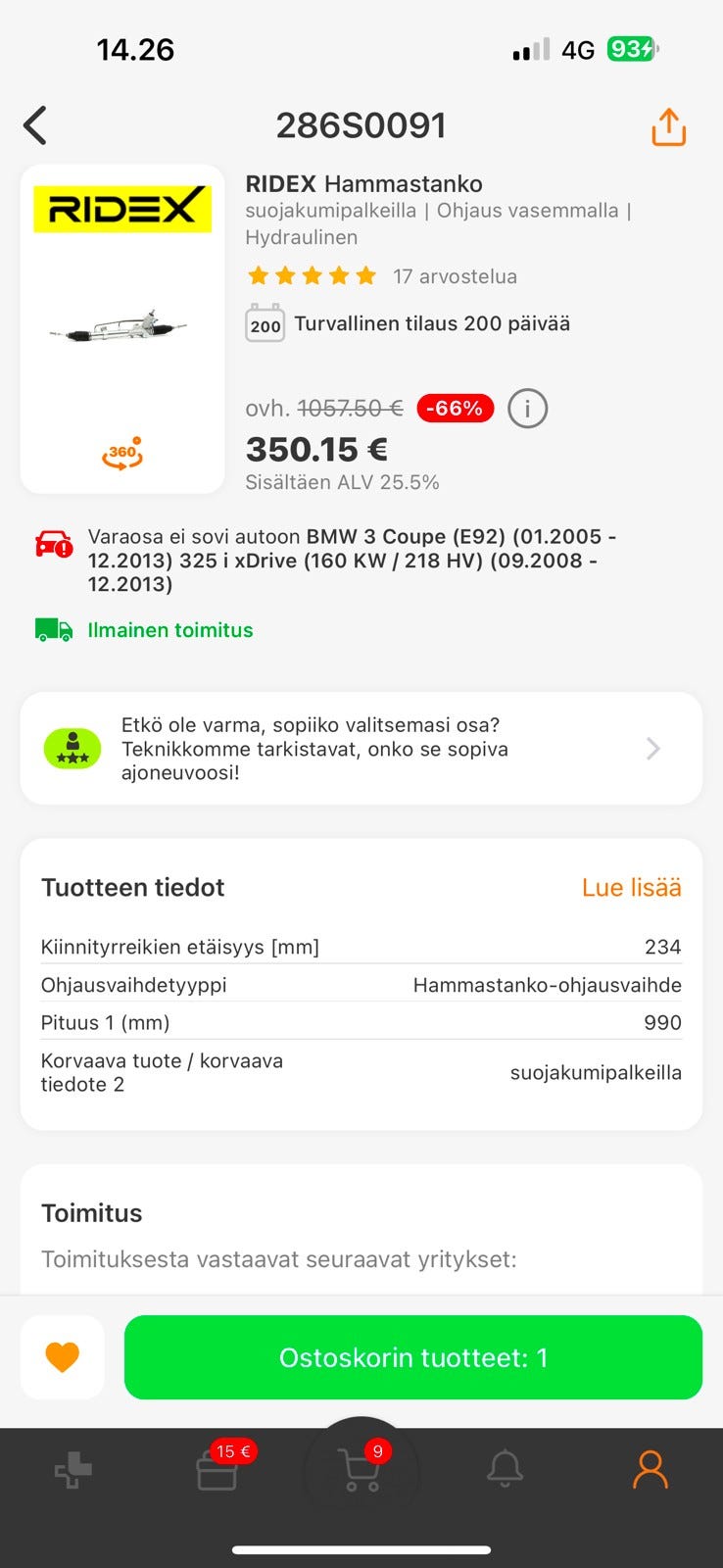Expand product details via Lue lisää
The width and height of the screenshot is (723, 1568).
630,888
